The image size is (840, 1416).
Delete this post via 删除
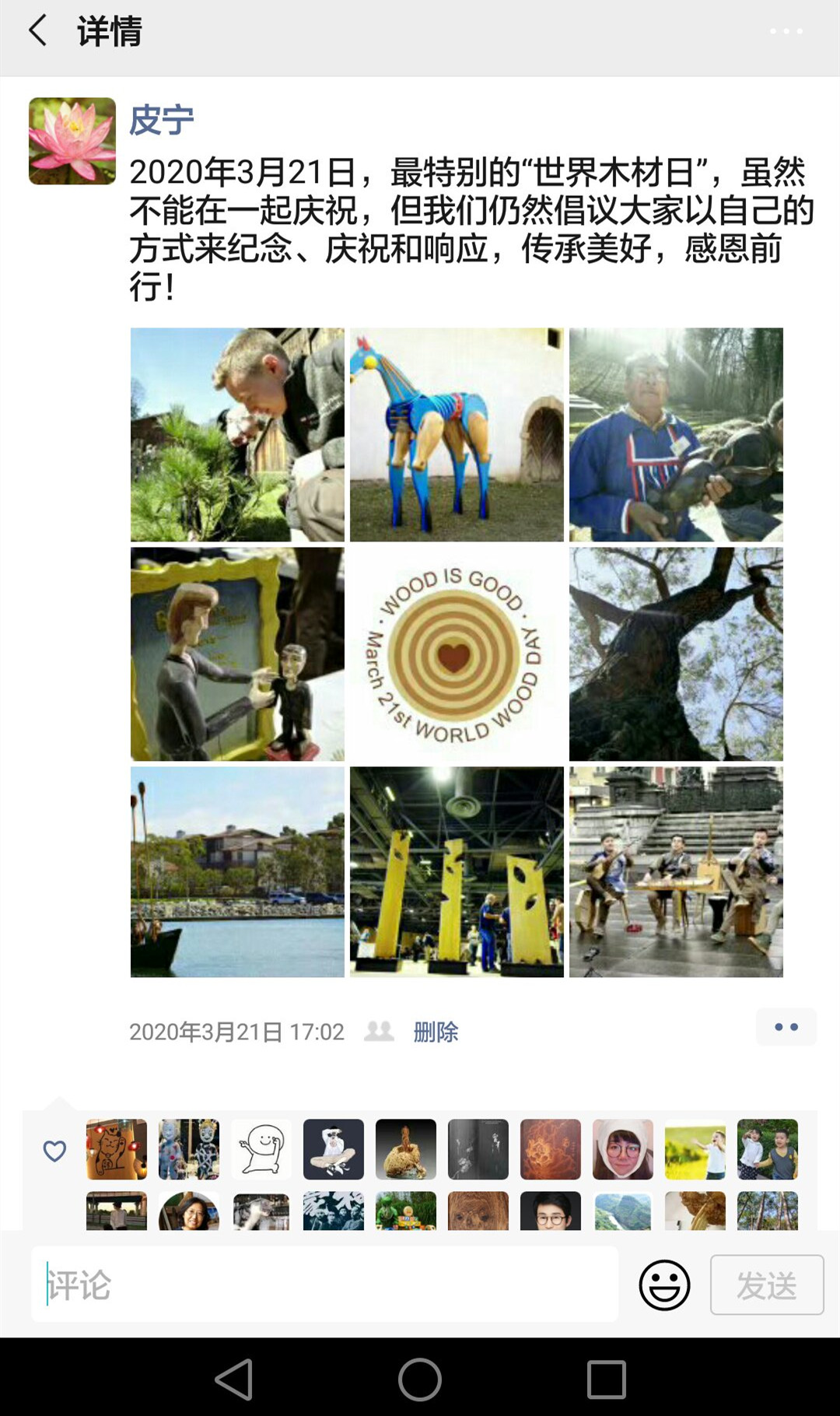coord(436,1032)
